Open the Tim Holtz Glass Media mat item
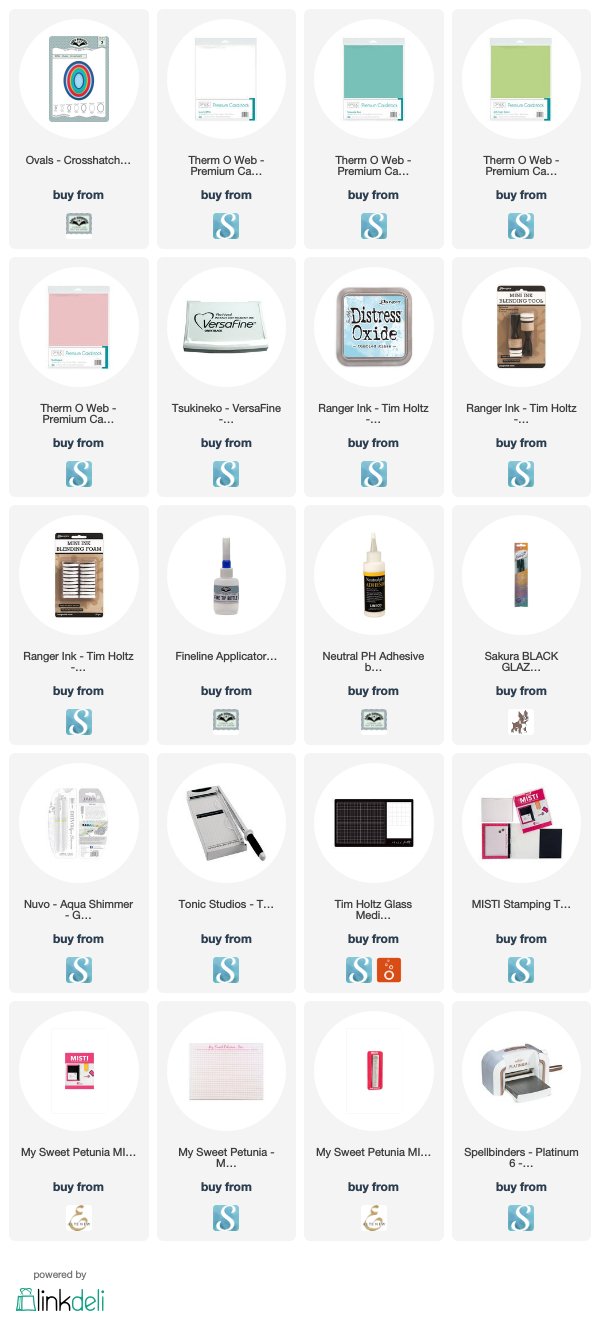Image resolution: width=600 pixels, height=1321 pixels. [x=373, y=873]
